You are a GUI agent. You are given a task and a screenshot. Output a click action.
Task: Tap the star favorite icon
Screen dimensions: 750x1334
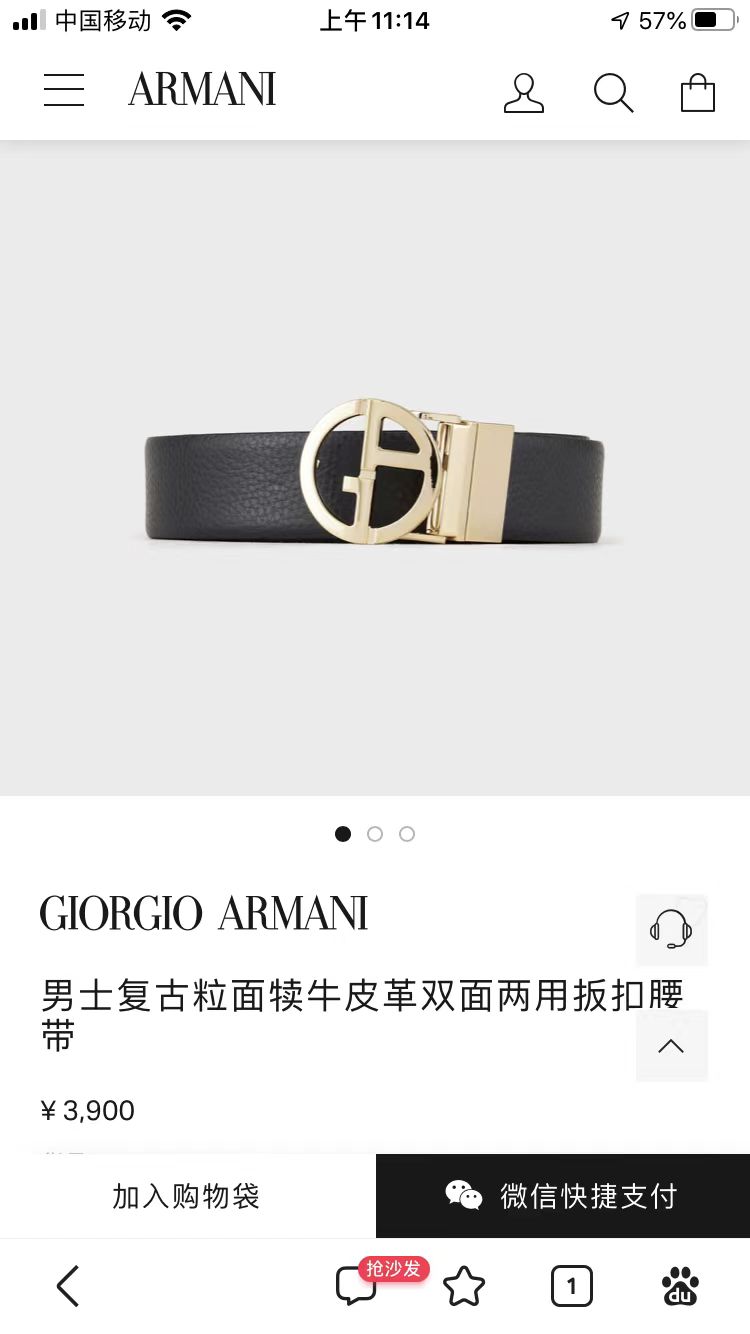pyautogui.click(x=466, y=1286)
